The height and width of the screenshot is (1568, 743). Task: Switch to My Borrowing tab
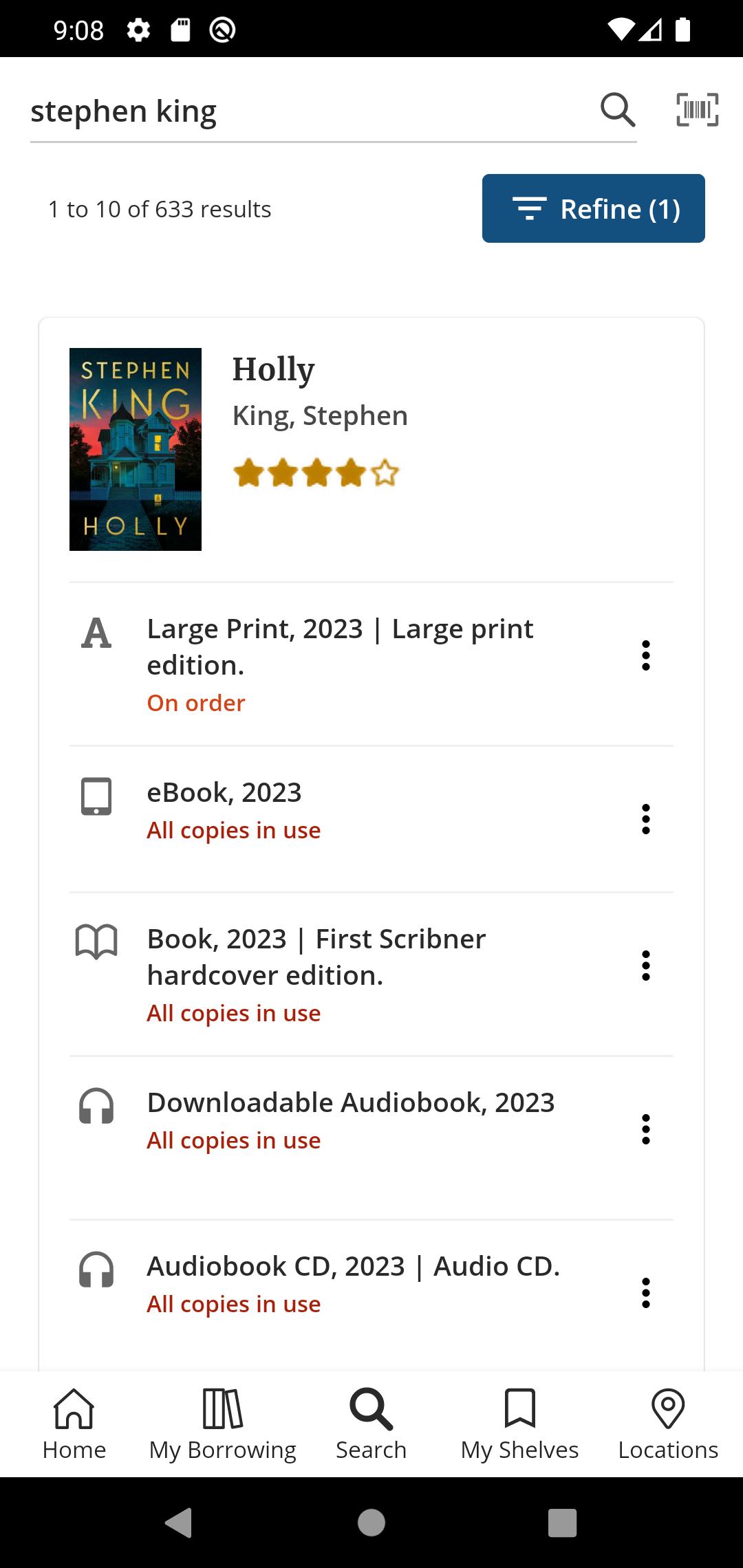coord(223,1424)
